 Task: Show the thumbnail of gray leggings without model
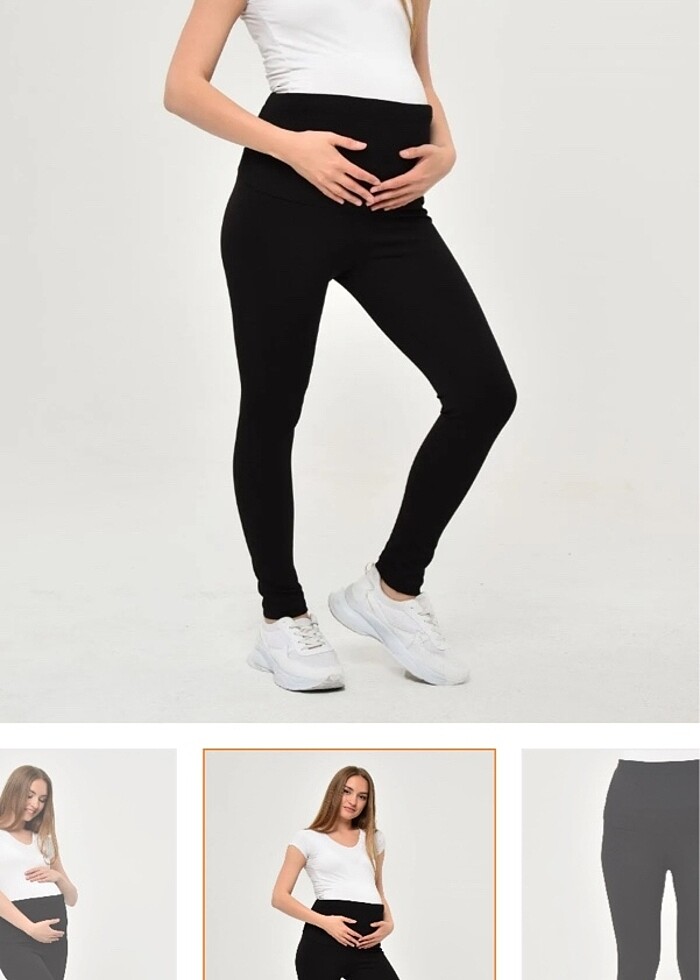[611, 865]
